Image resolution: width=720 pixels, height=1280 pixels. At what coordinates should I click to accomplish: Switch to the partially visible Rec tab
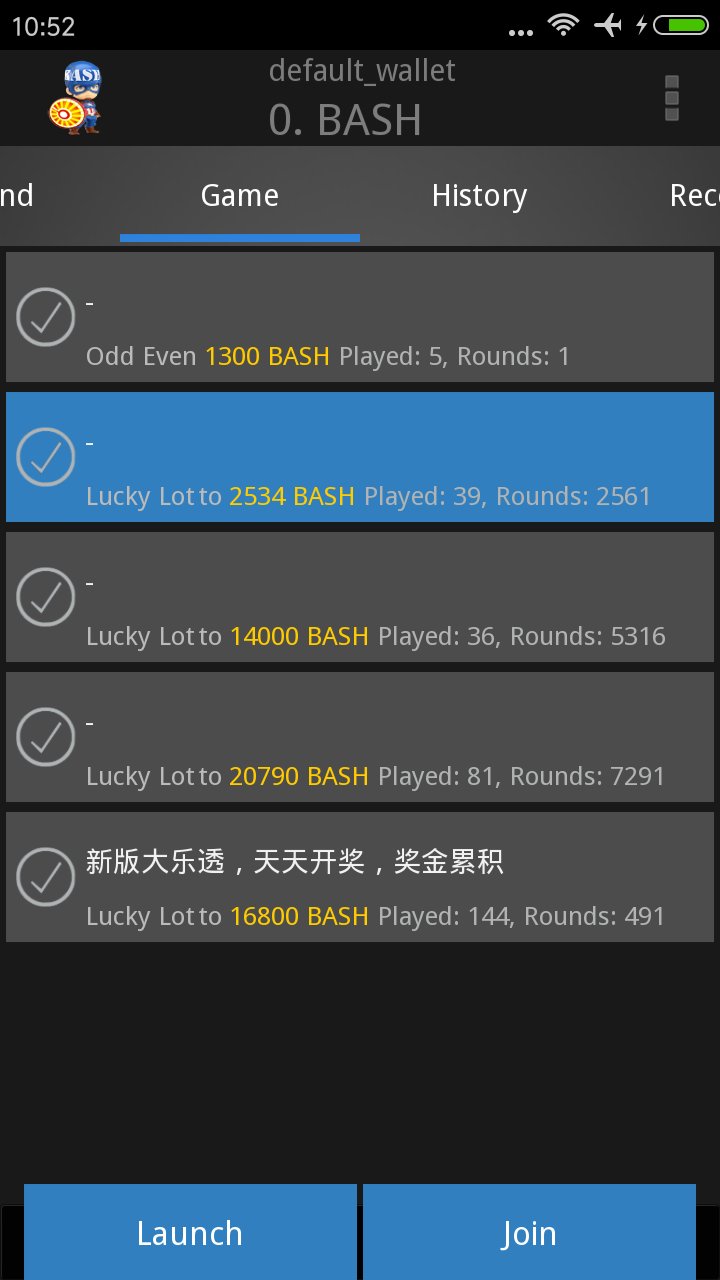tap(693, 196)
